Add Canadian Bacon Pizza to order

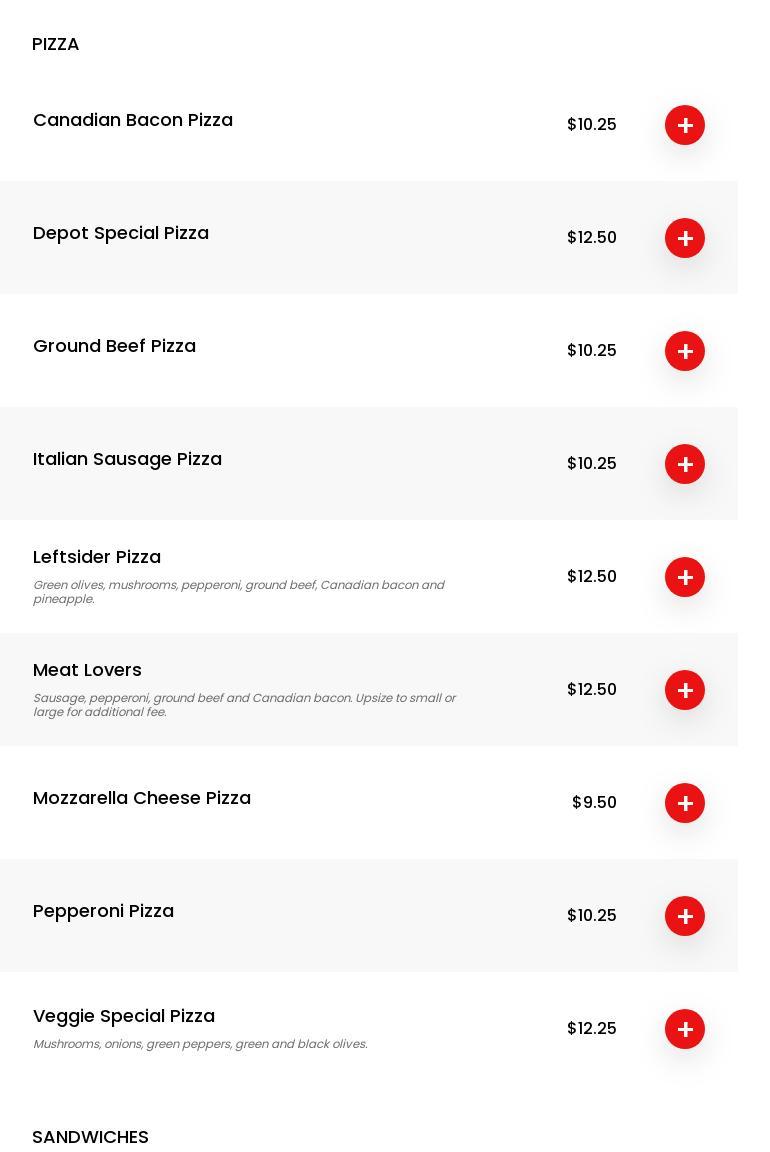click(685, 125)
